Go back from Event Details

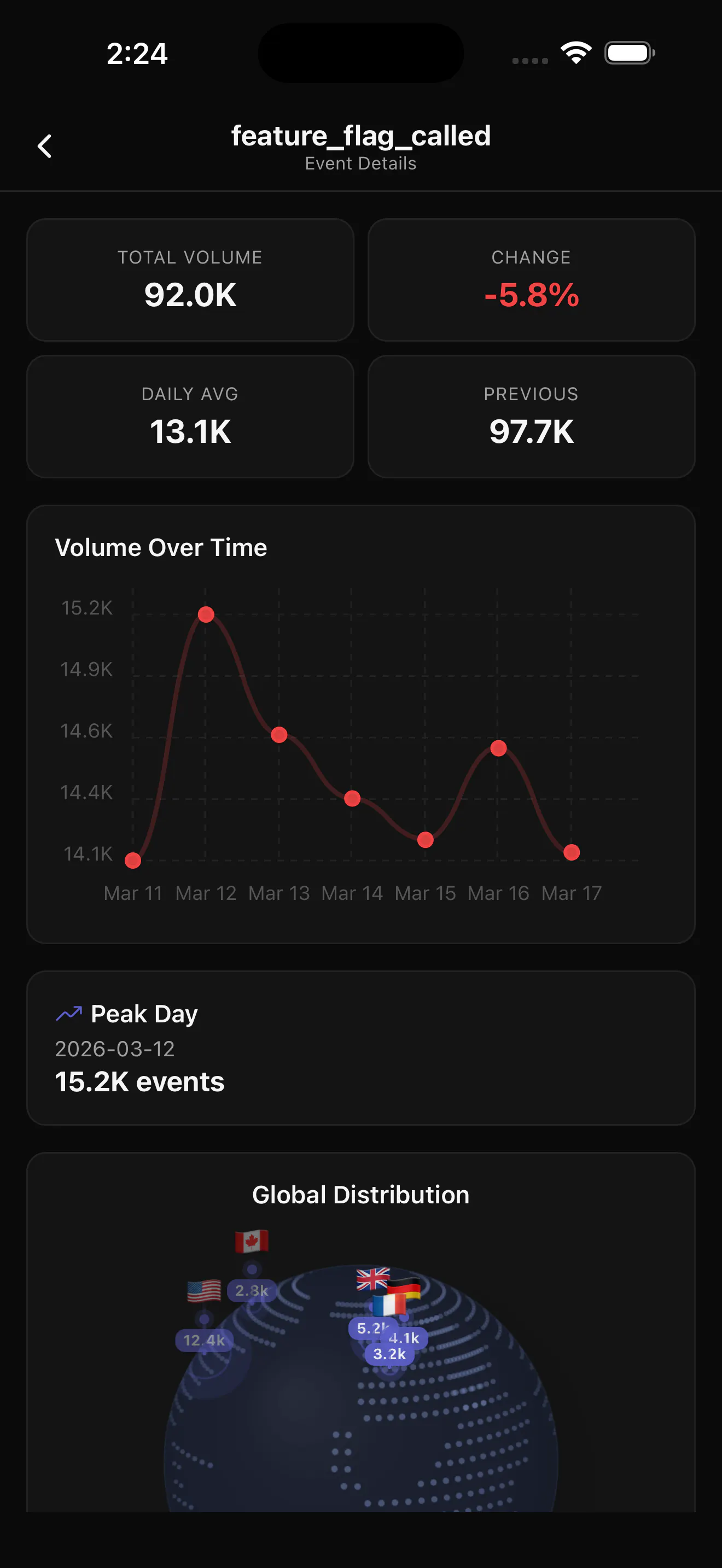click(44, 146)
